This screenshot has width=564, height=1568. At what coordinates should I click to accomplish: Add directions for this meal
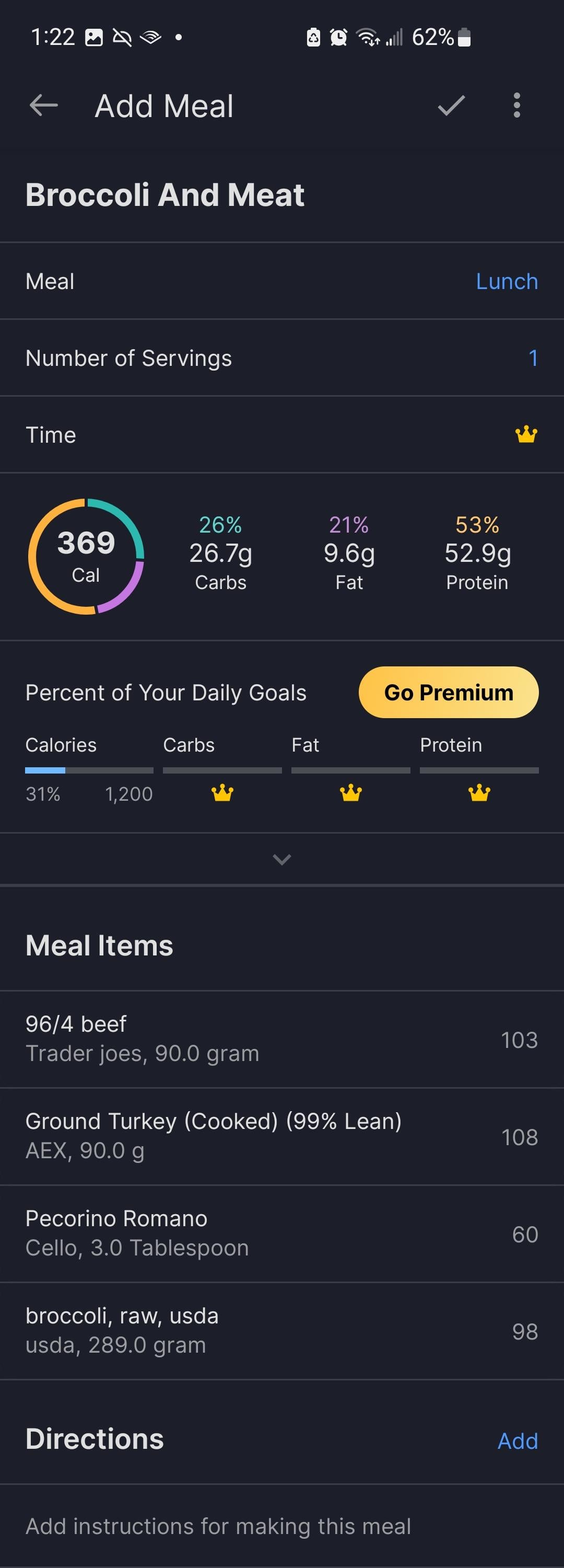(x=517, y=1441)
